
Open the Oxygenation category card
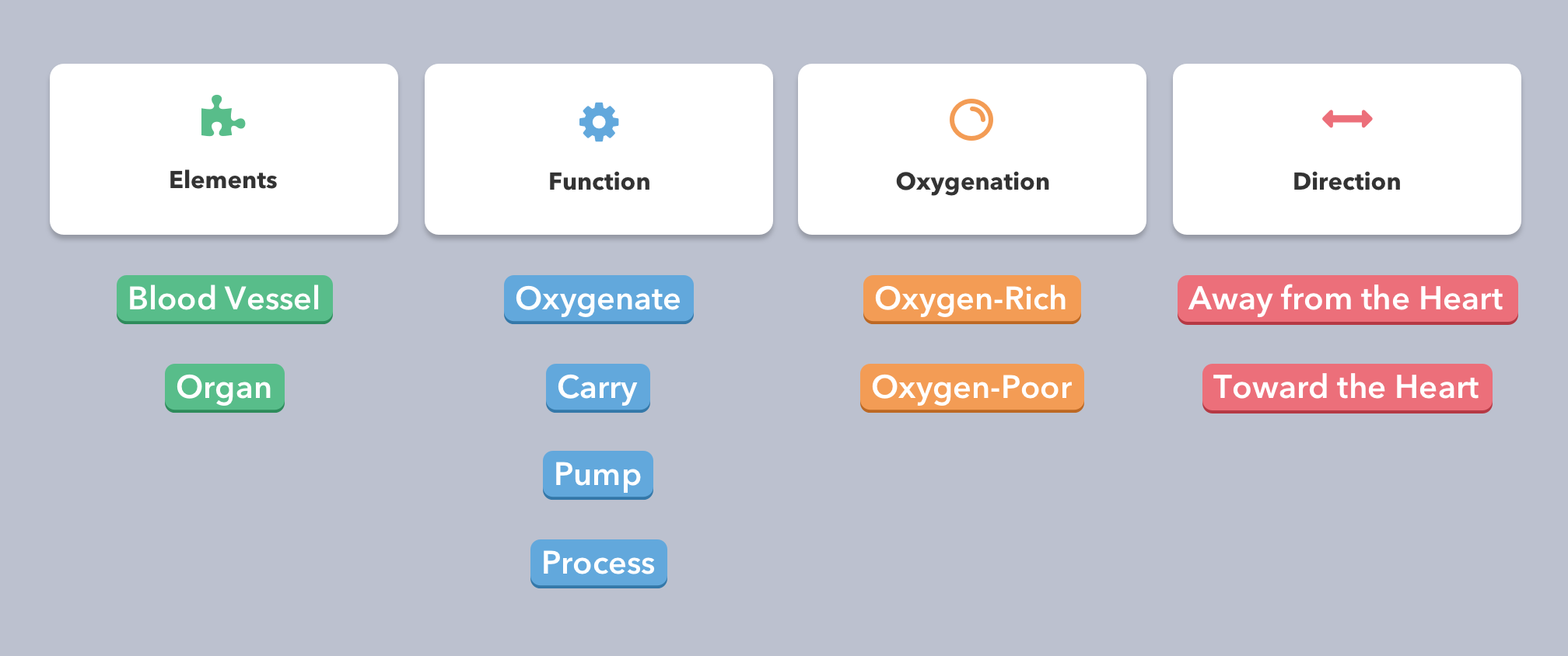[x=971, y=149]
